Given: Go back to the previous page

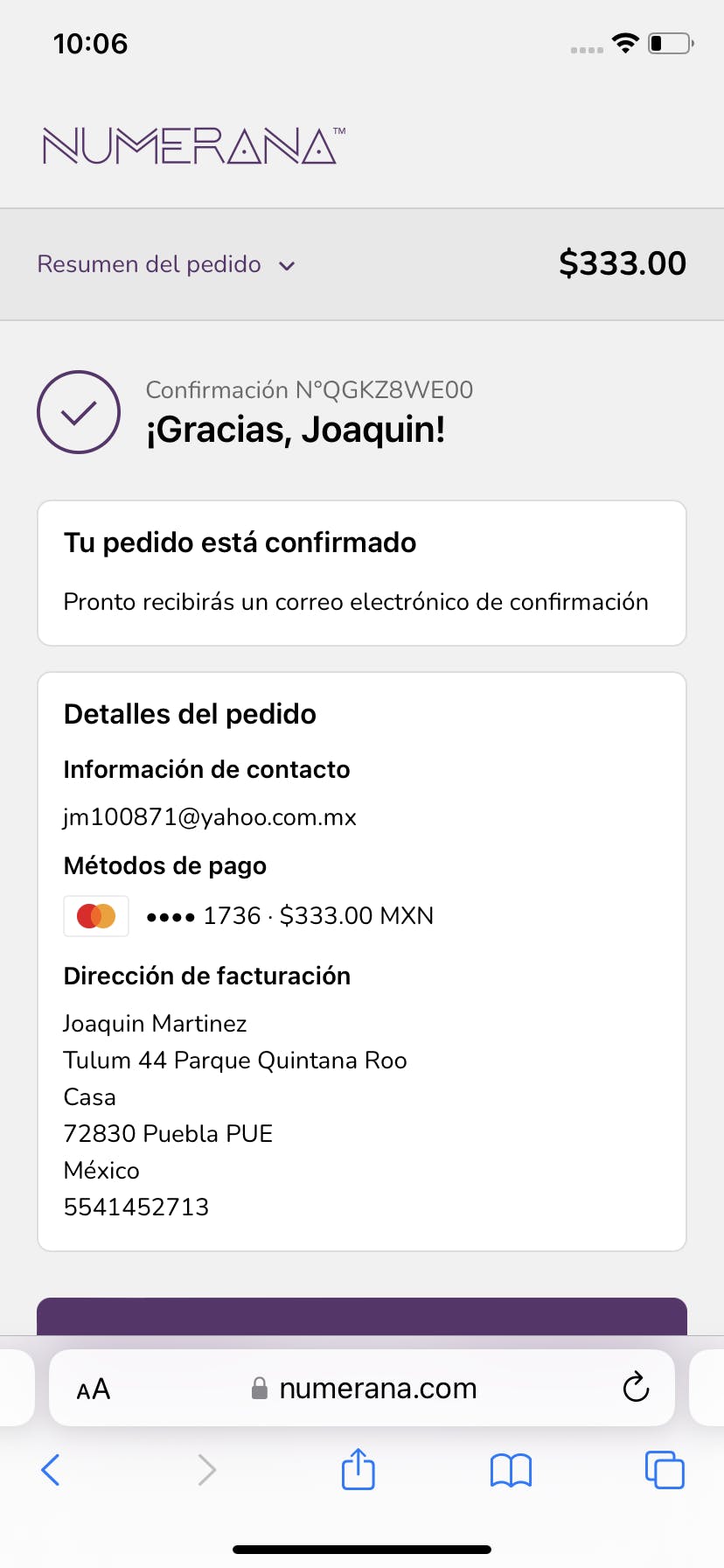Looking at the screenshot, I should tap(51, 1470).
